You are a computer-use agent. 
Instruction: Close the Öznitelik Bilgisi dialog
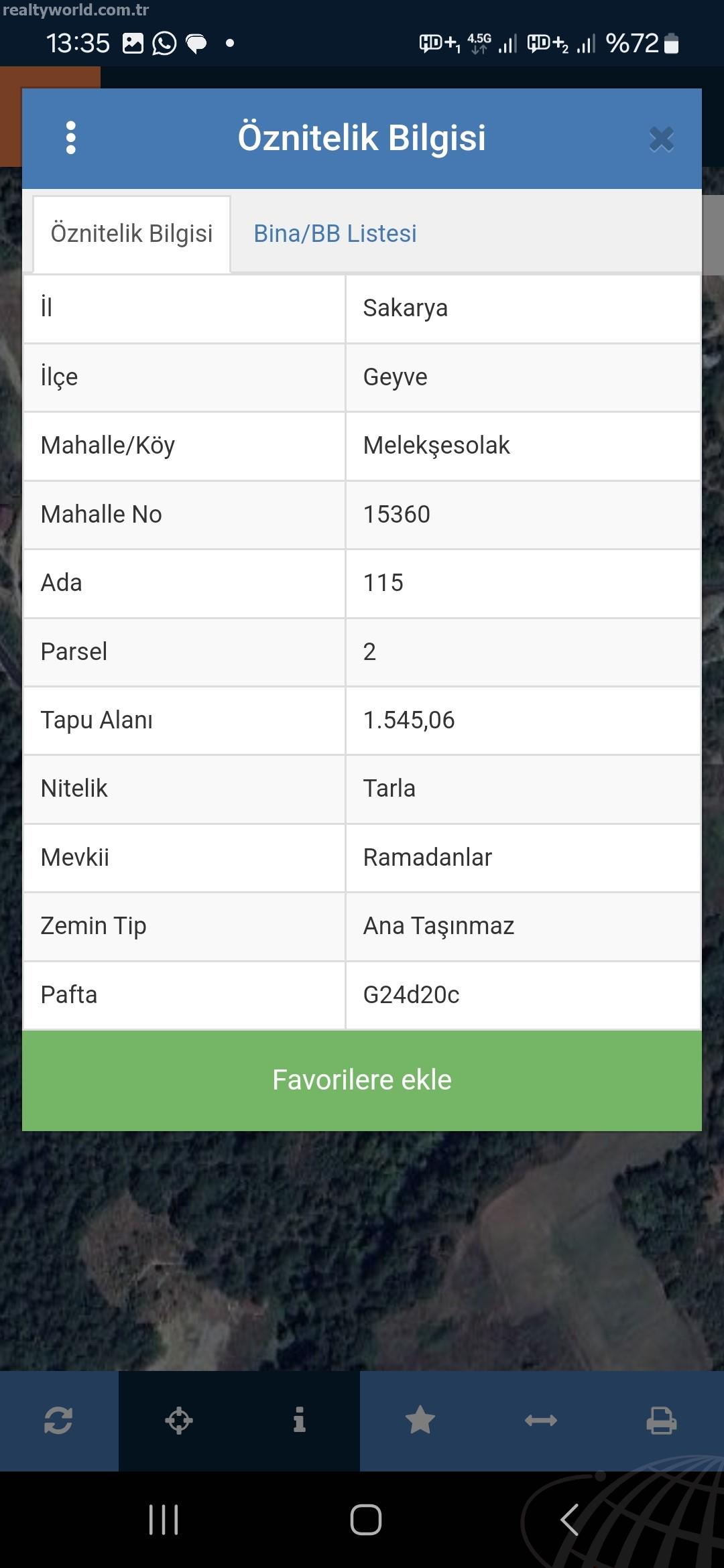pyautogui.click(x=661, y=139)
